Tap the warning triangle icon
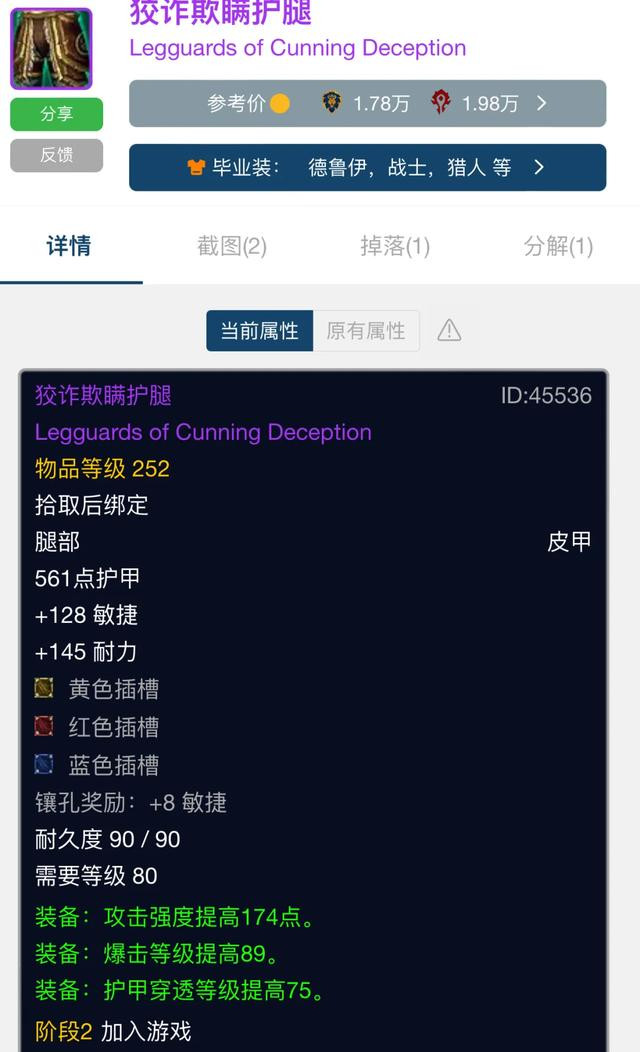The width and height of the screenshot is (640, 1052). click(449, 330)
